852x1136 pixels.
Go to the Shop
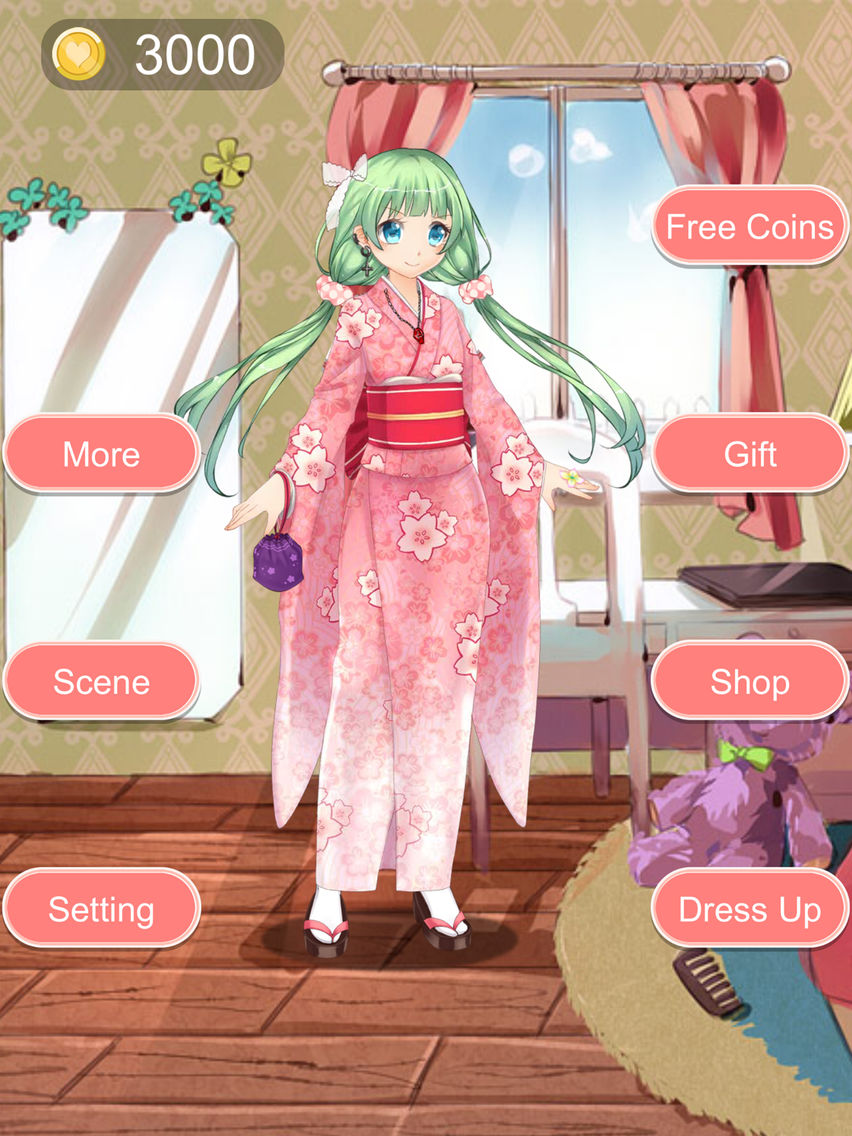[x=750, y=681]
